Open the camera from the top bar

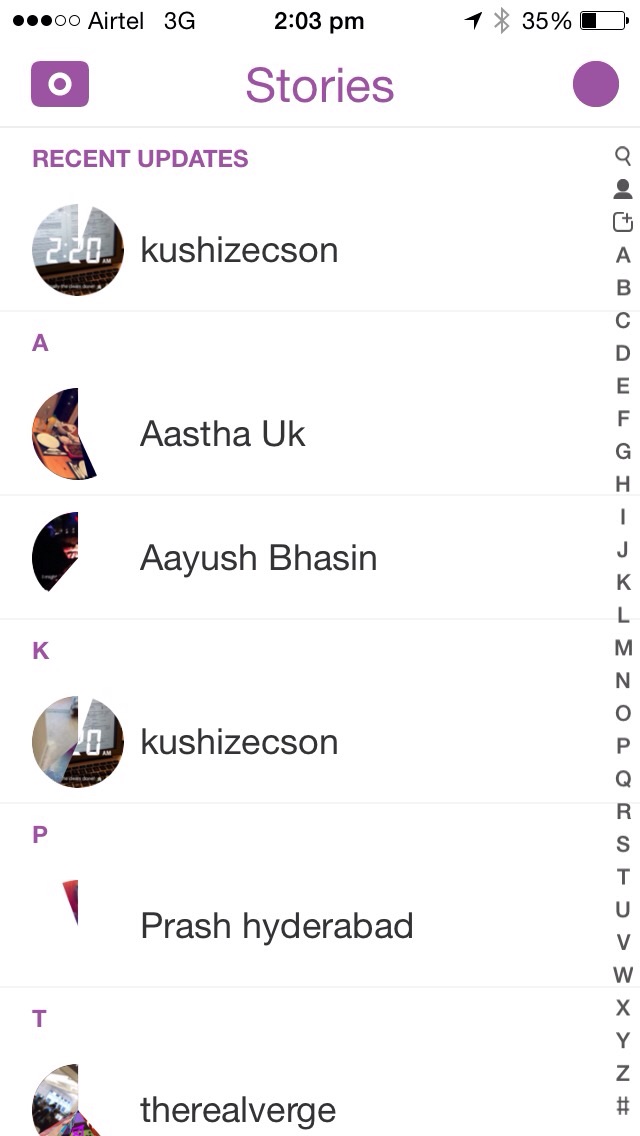[60, 84]
